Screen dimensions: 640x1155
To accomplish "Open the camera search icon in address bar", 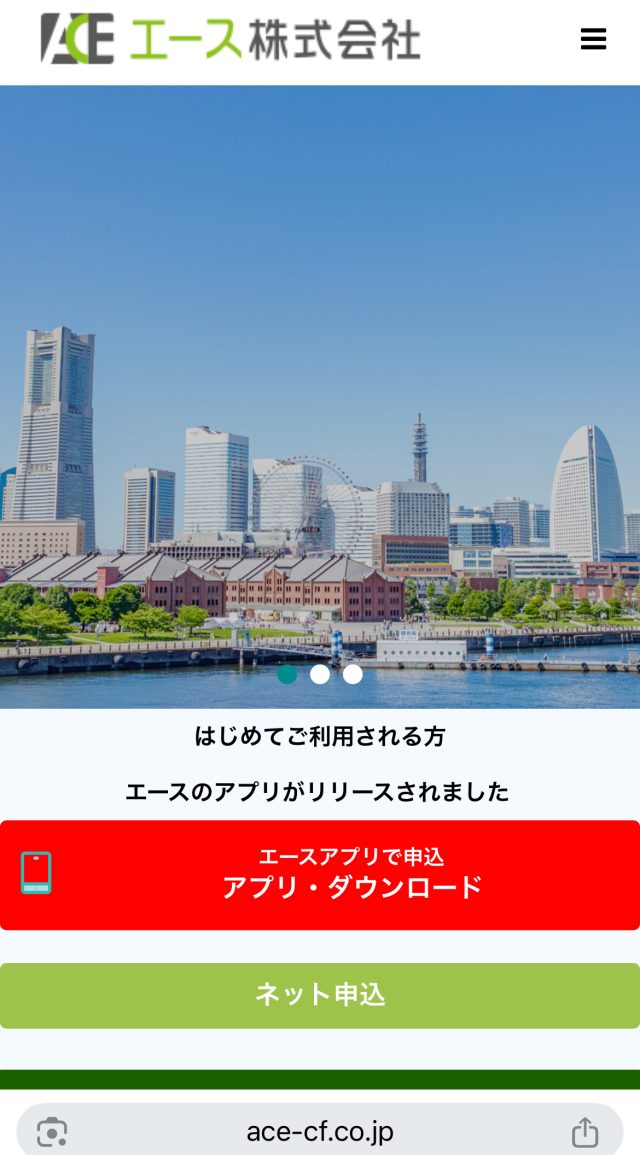I will tap(52, 1132).
